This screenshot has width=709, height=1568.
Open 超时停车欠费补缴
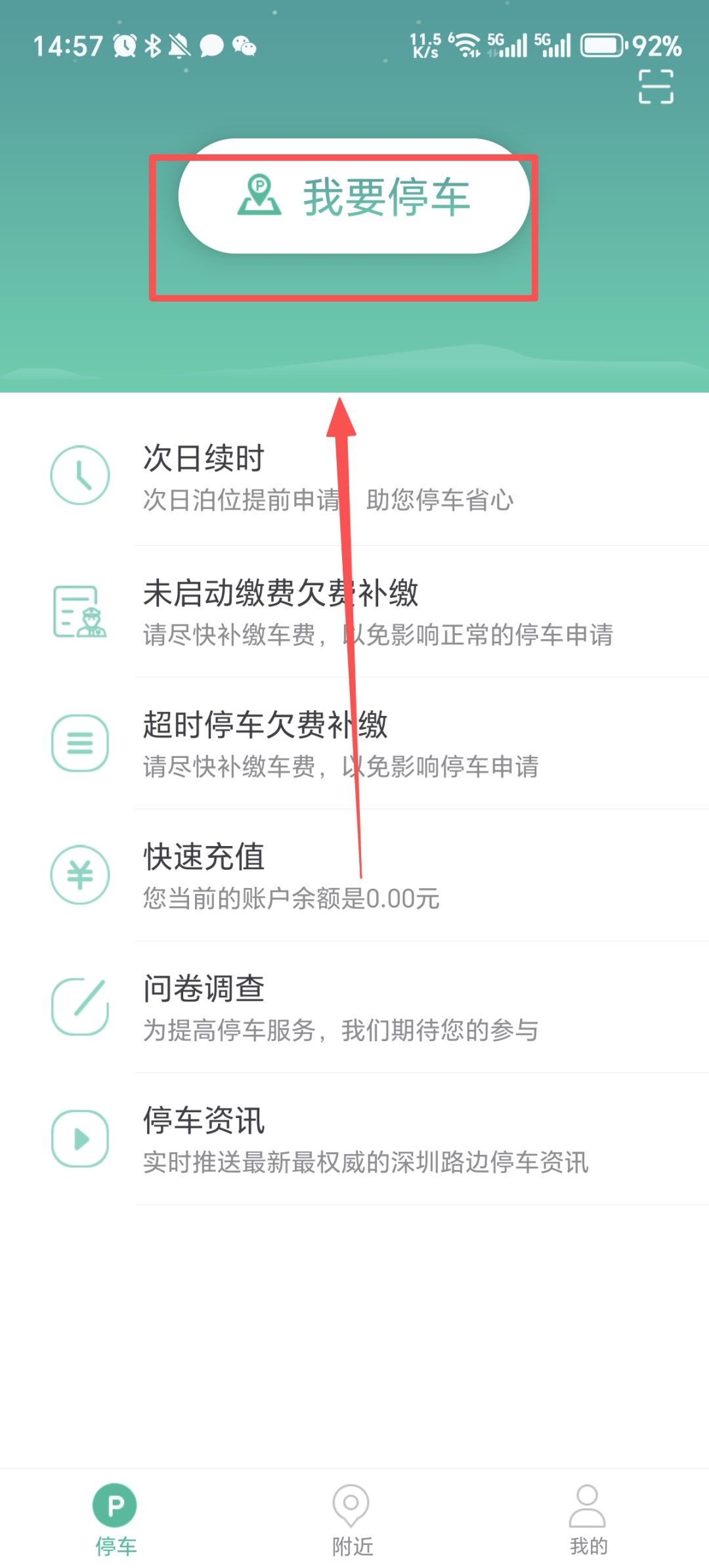click(354, 744)
